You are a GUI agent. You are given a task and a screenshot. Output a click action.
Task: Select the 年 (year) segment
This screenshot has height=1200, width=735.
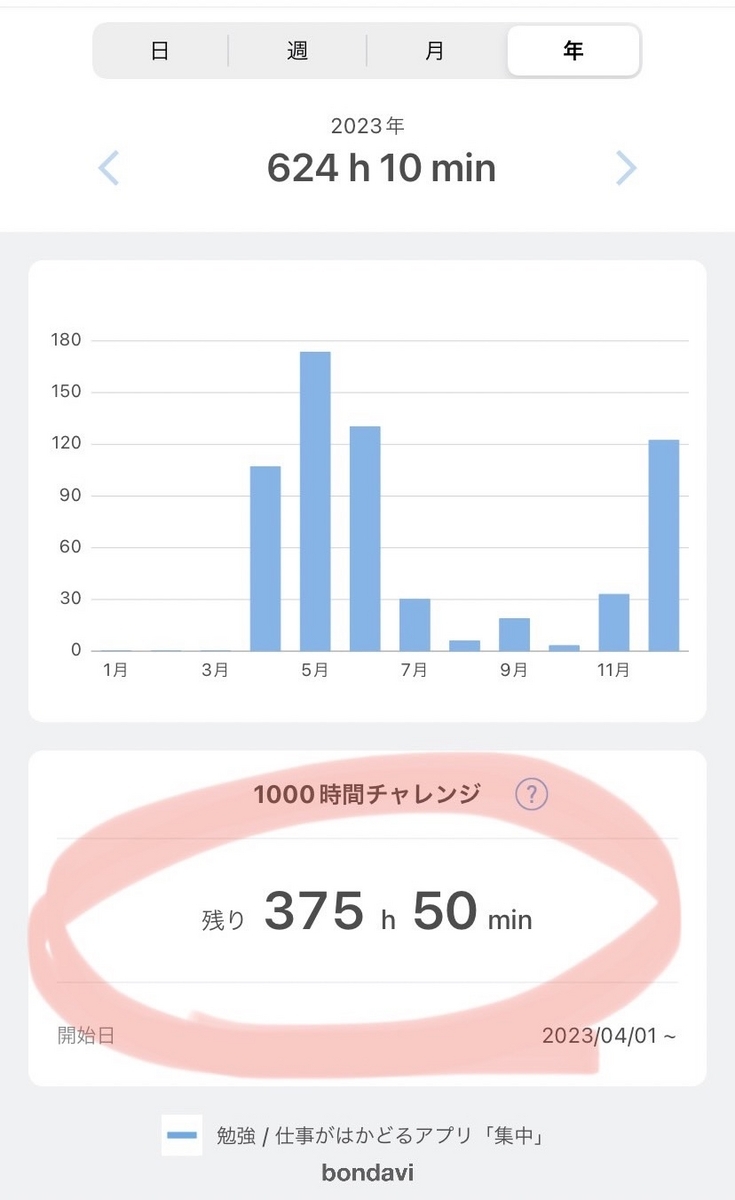click(x=573, y=51)
